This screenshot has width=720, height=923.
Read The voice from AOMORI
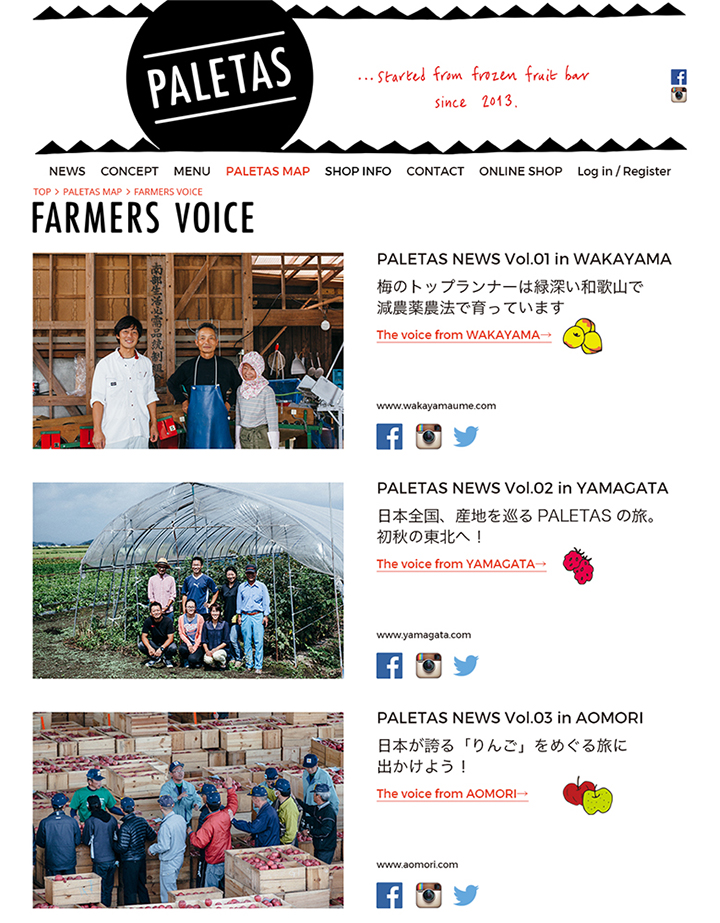[452, 794]
